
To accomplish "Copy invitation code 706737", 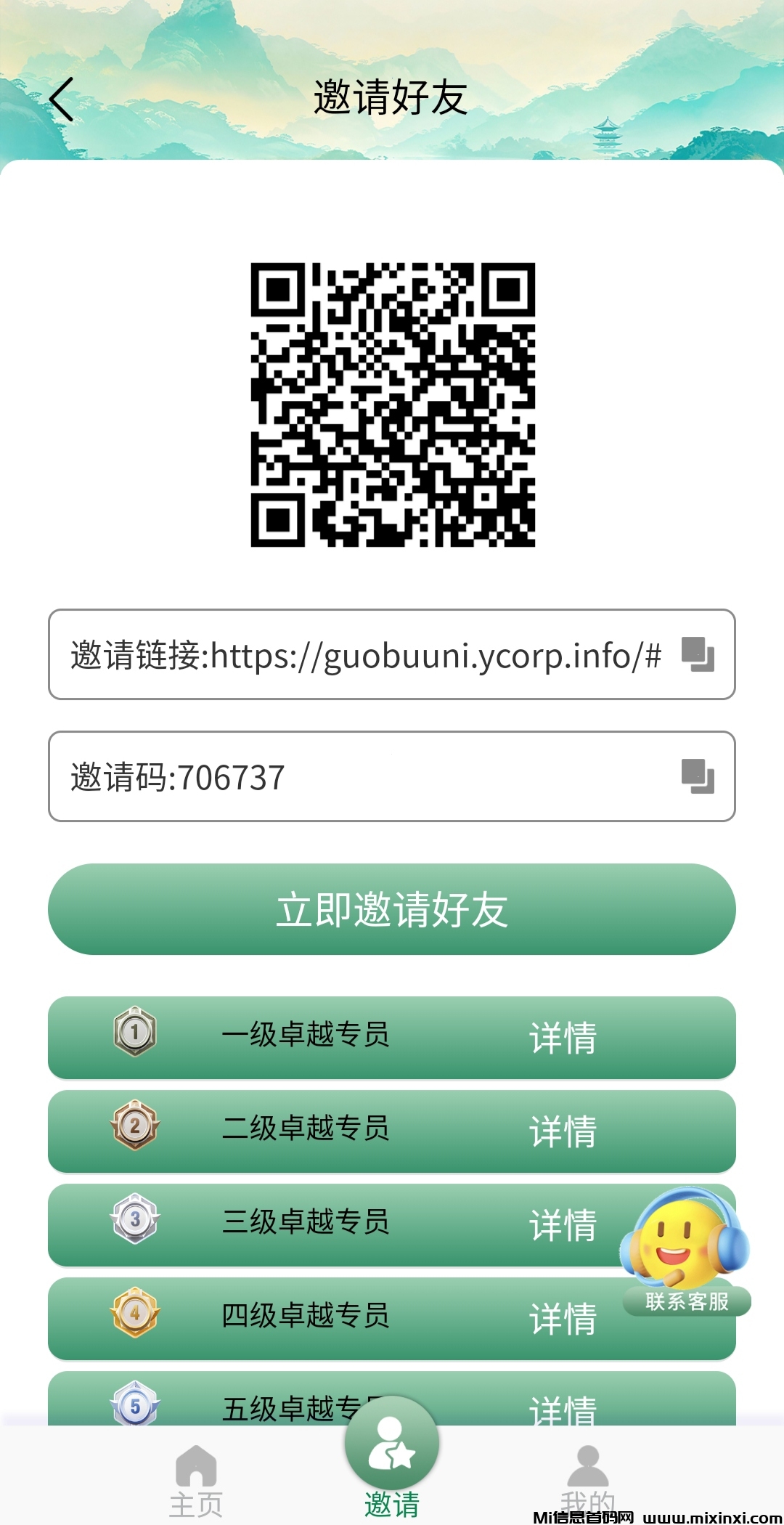I will pos(698,776).
